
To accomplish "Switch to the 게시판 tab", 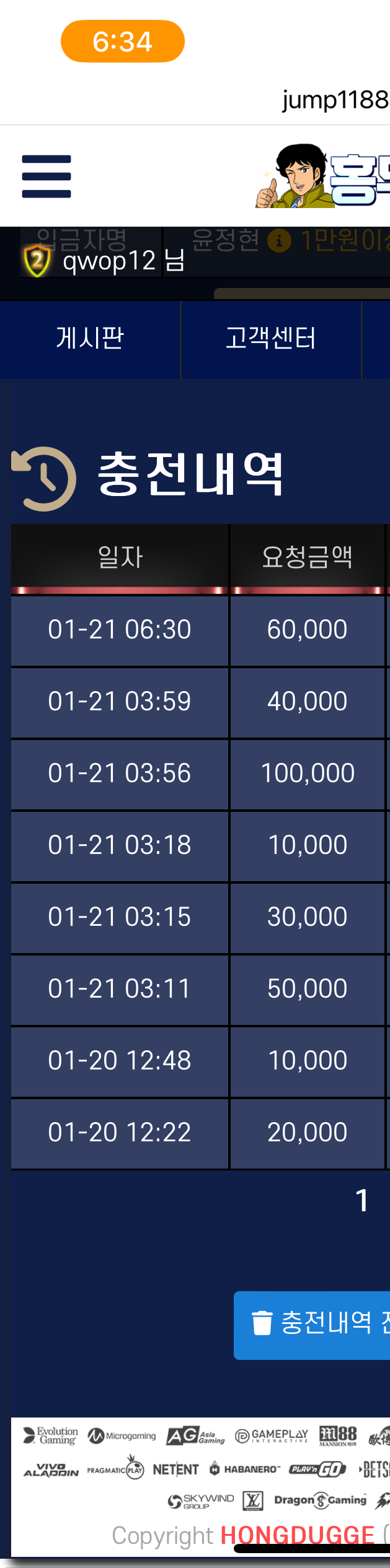I will (x=91, y=339).
